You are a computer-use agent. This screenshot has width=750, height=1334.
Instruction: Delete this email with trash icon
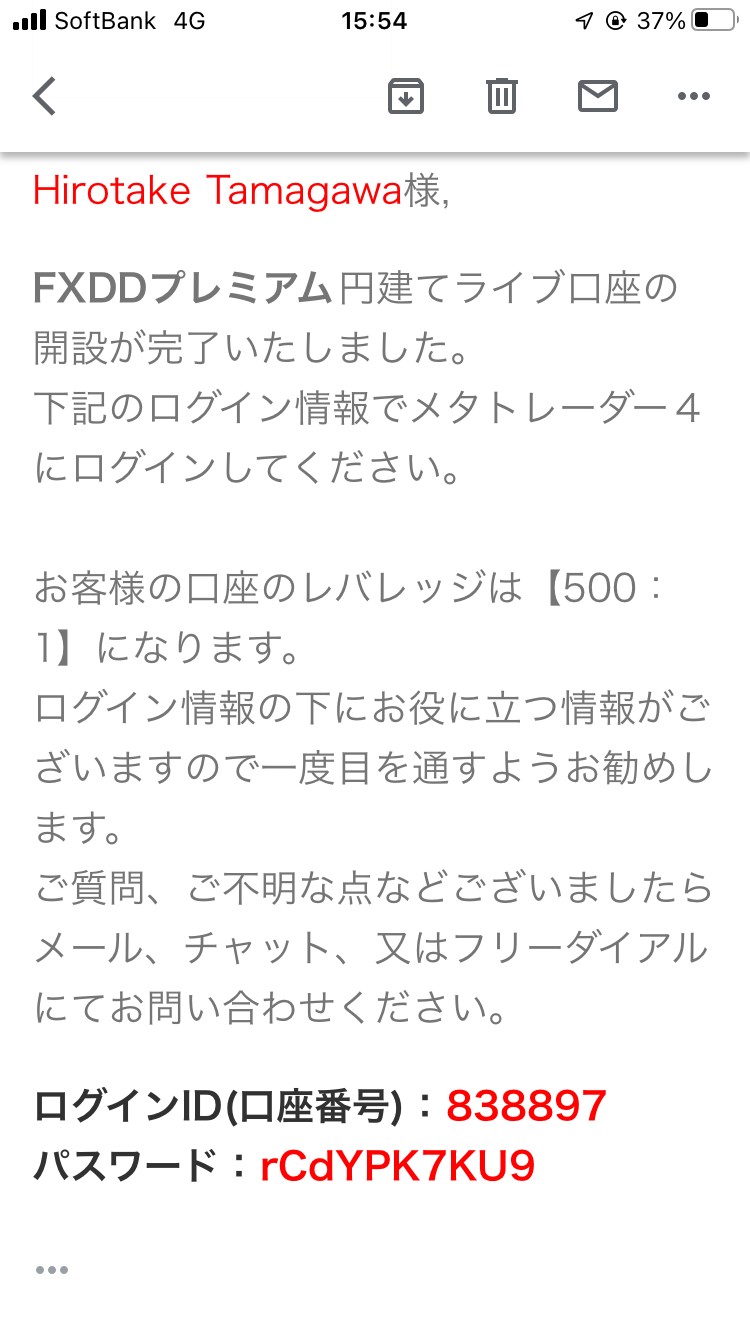(x=502, y=96)
